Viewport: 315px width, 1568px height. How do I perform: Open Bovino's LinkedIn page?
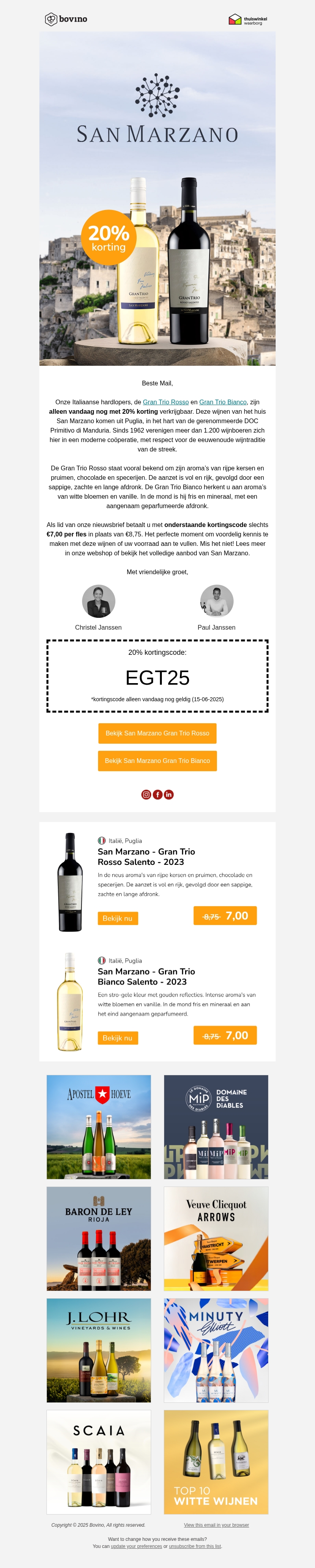tap(169, 794)
